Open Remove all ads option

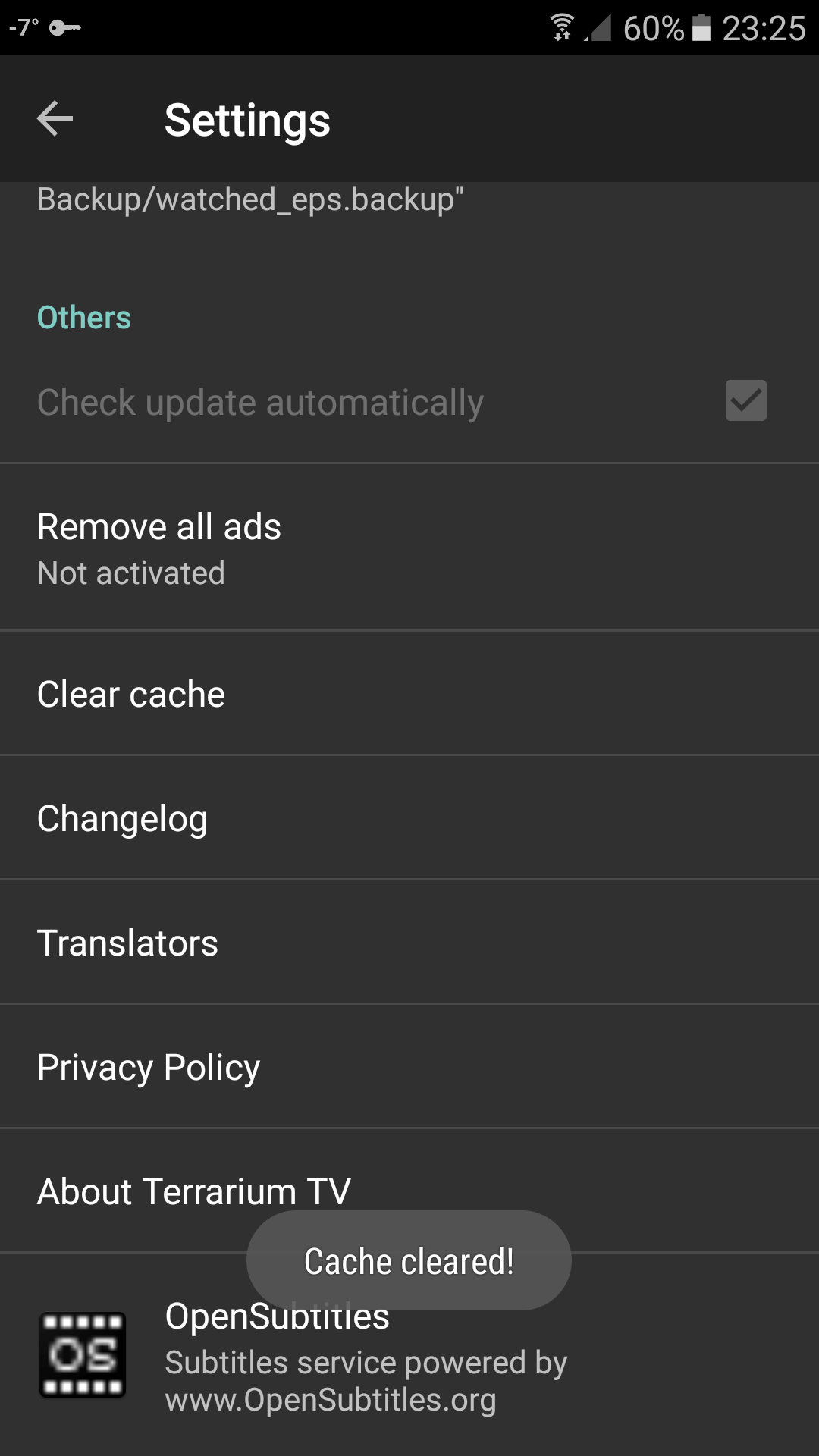point(409,548)
